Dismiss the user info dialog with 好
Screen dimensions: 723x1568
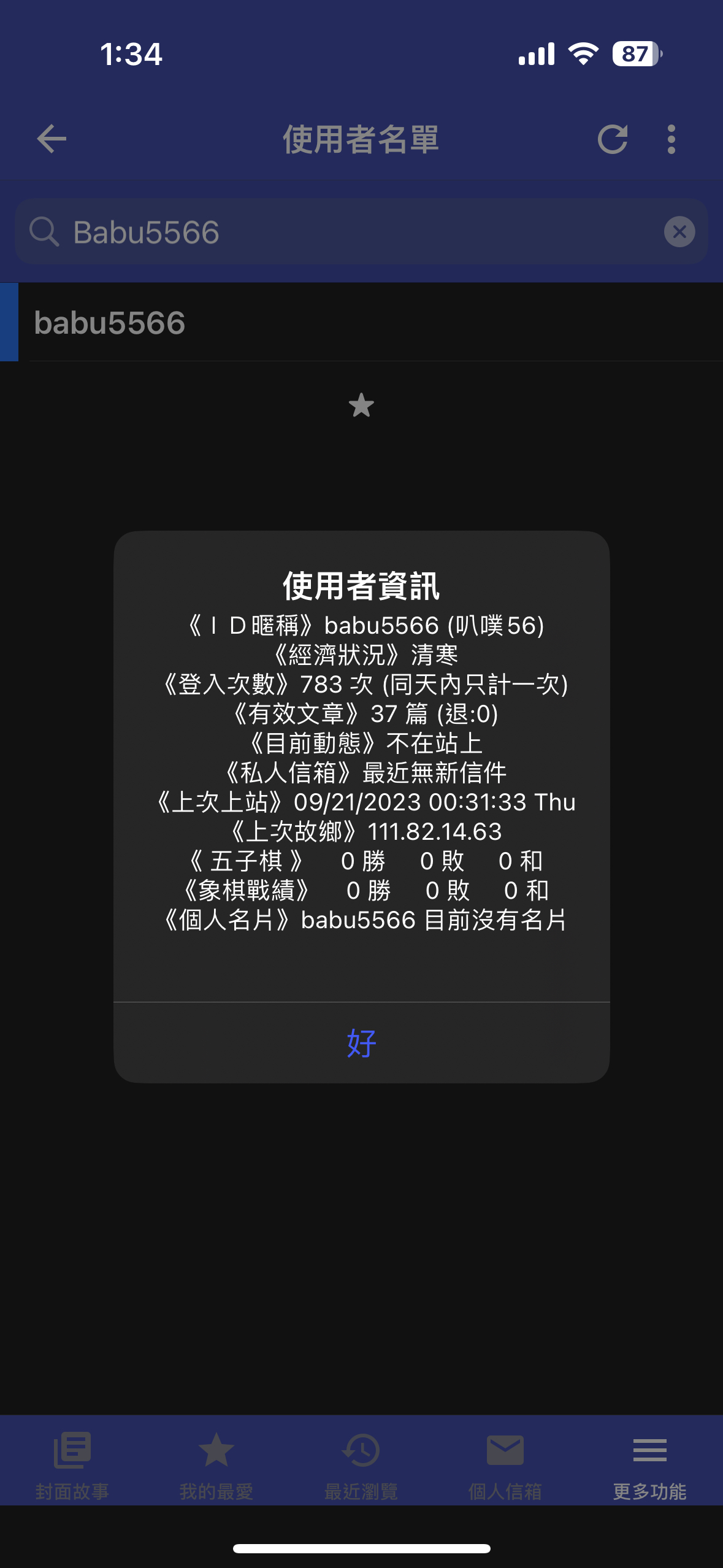click(x=361, y=1043)
